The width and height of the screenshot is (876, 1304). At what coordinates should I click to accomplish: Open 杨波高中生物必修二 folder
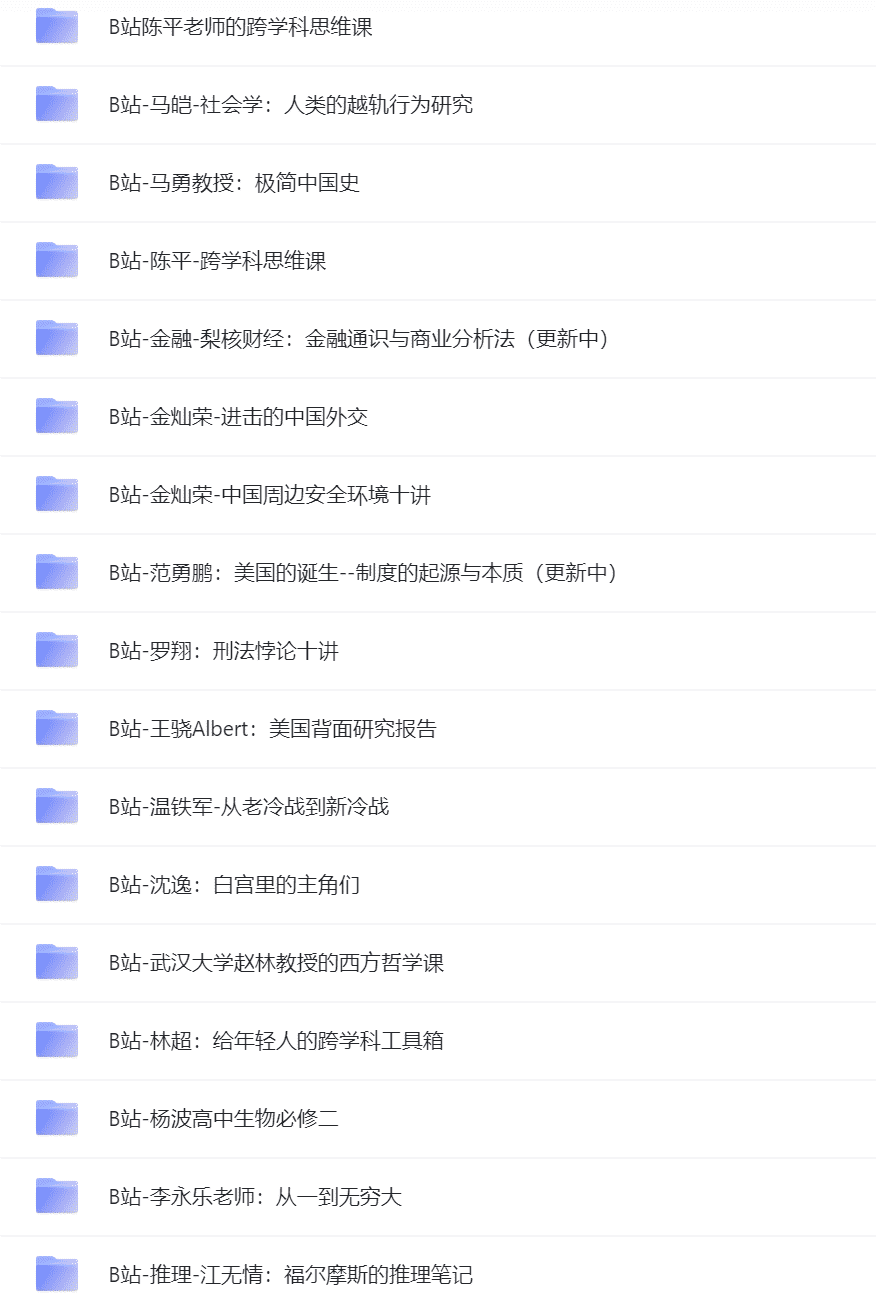[223, 1119]
